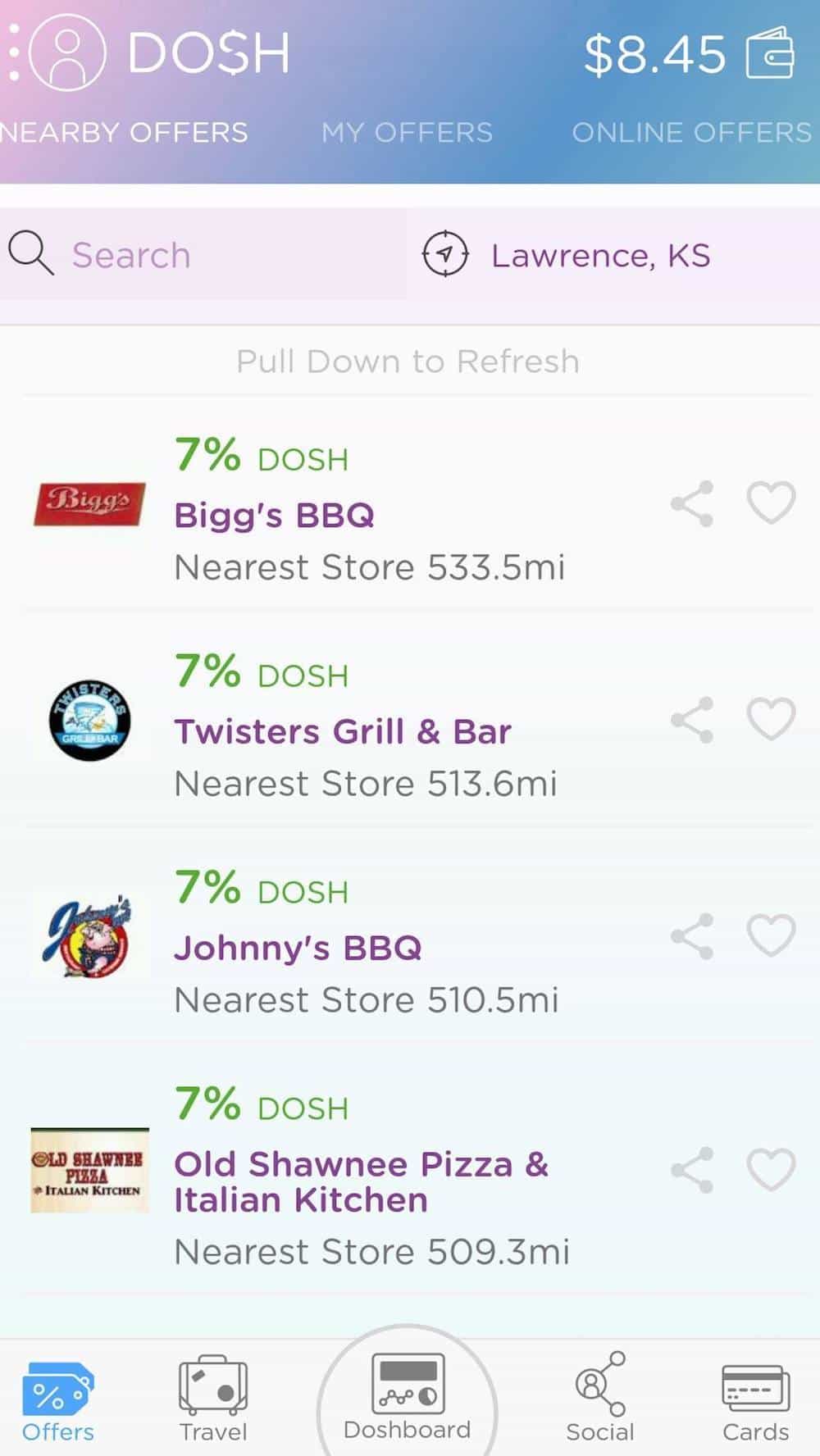Share the Johnny's BBQ offer
The width and height of the screenshot is (820, 1456).
pyautogui.click(x=692, y=936)
